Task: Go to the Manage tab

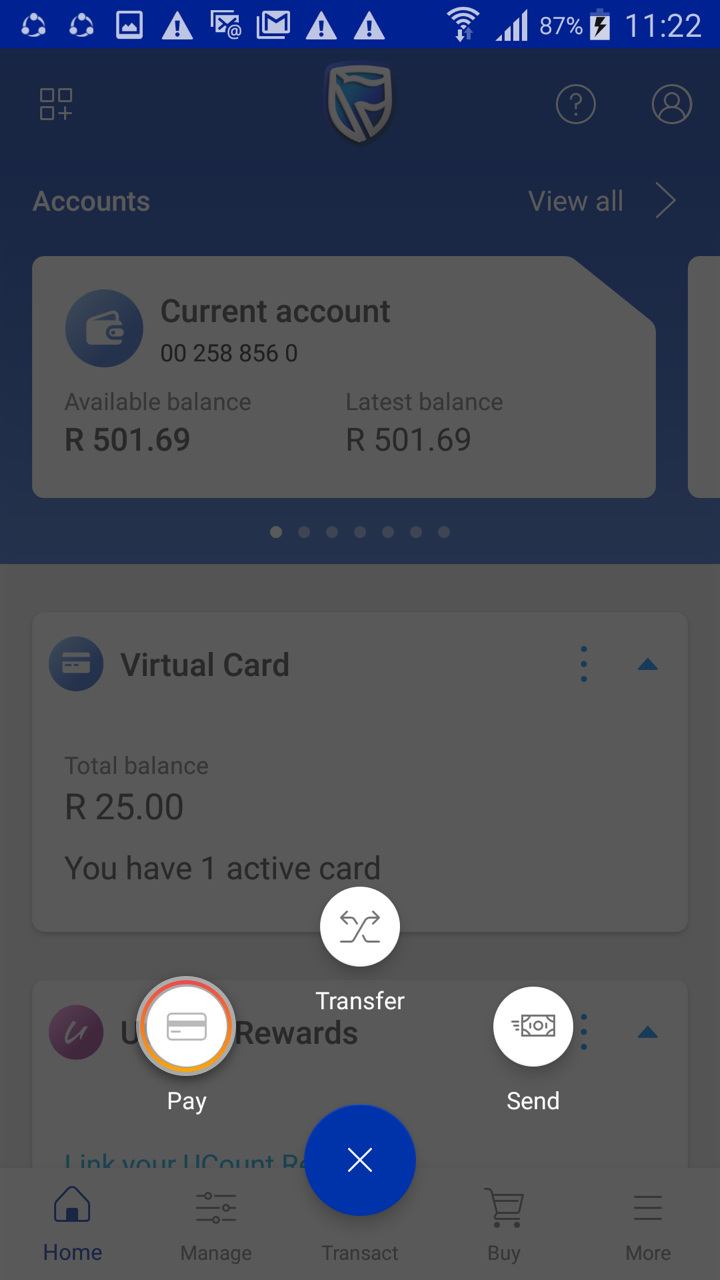Action: [x=216, y=1224]
